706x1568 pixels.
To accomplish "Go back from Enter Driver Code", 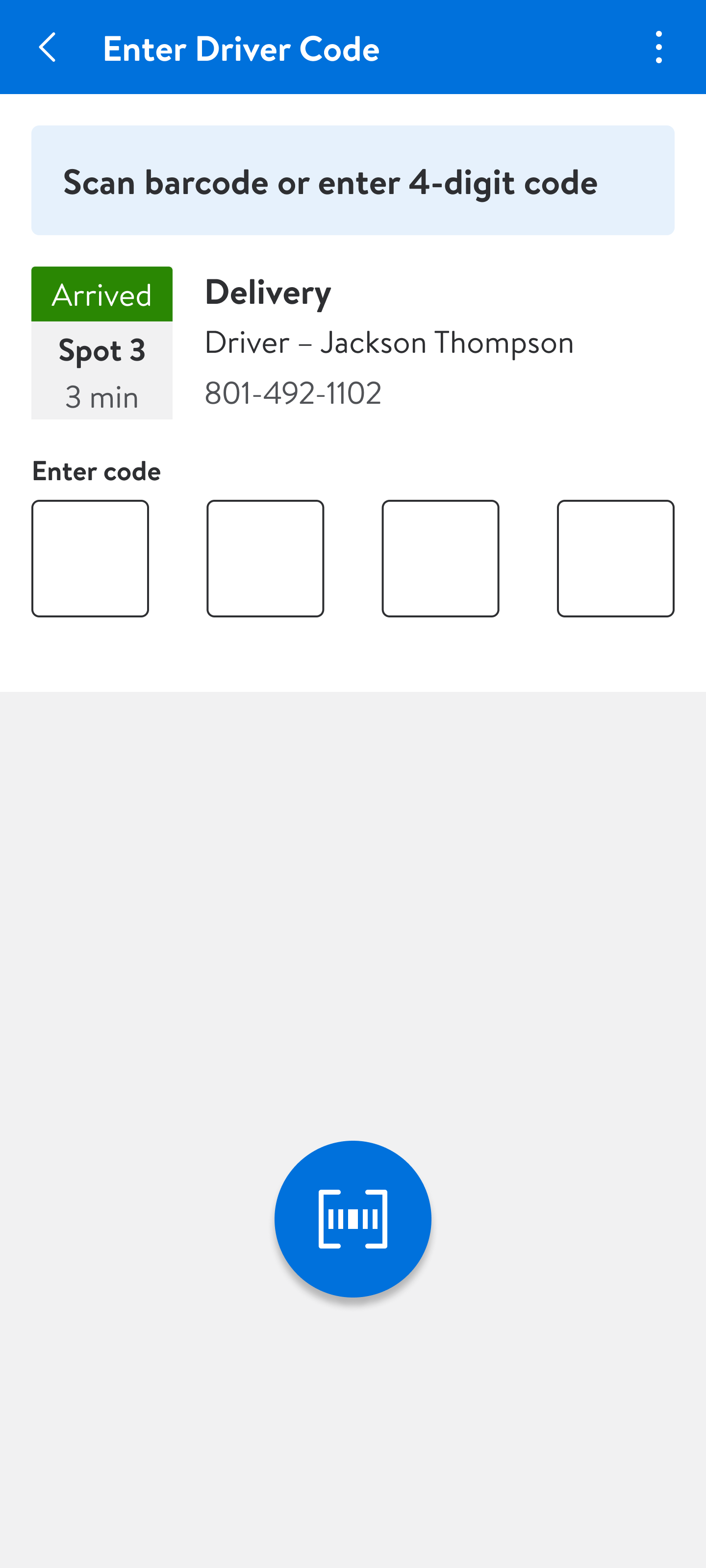I will pyautogui.click(x=48, y=48).
